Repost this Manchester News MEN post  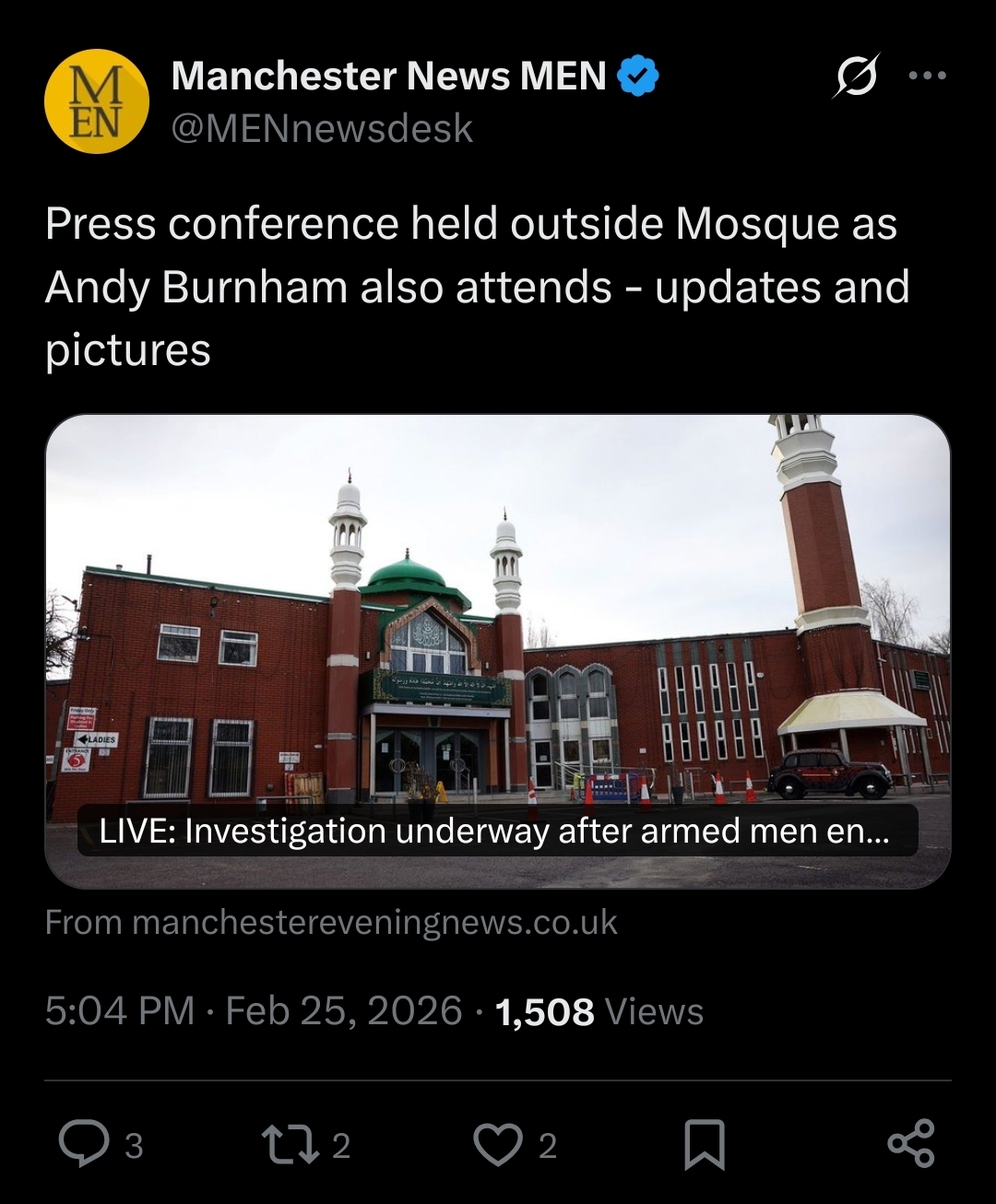(x=290, y=1144)
